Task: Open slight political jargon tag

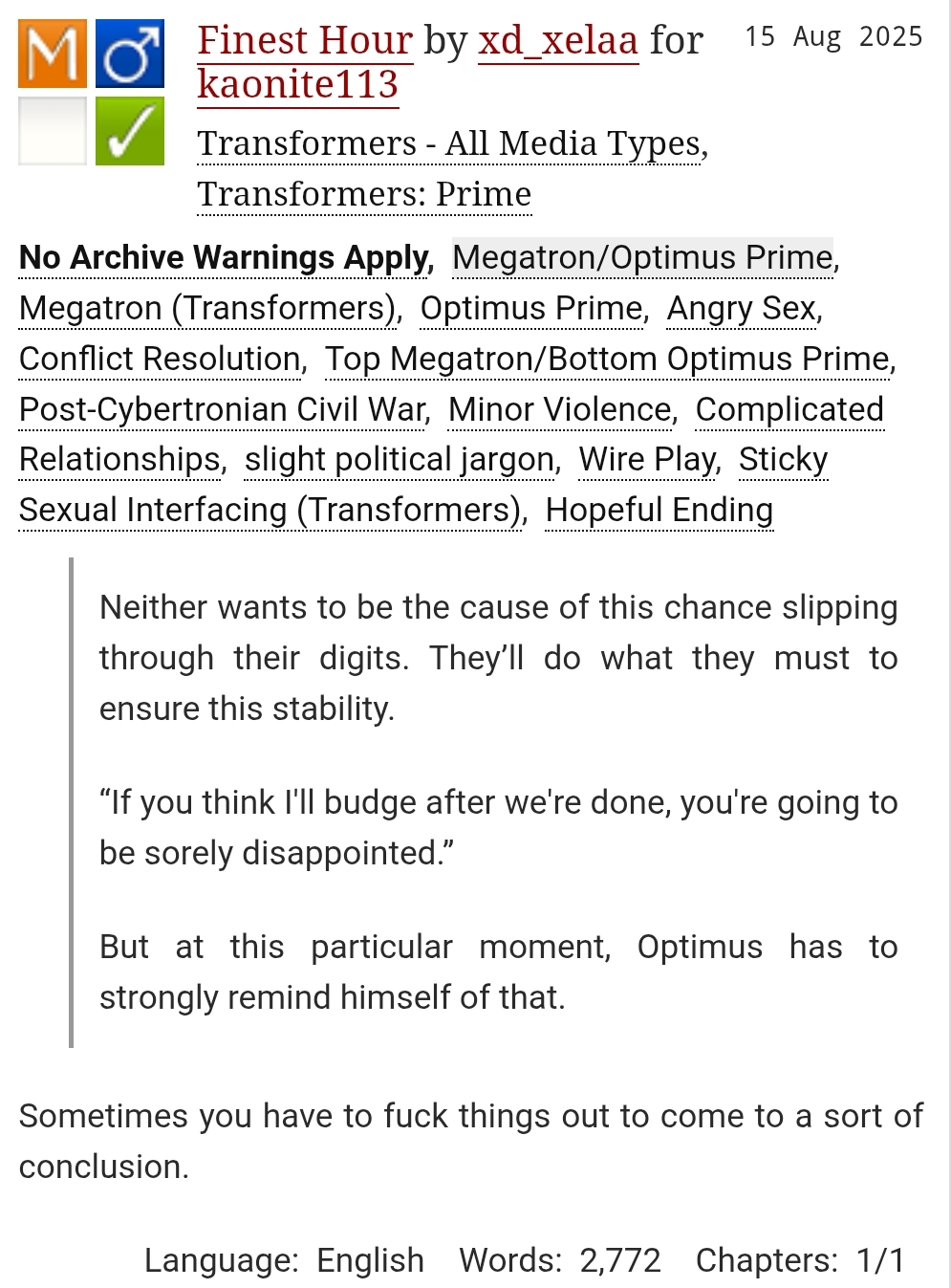Action: (x=400, y=460)
